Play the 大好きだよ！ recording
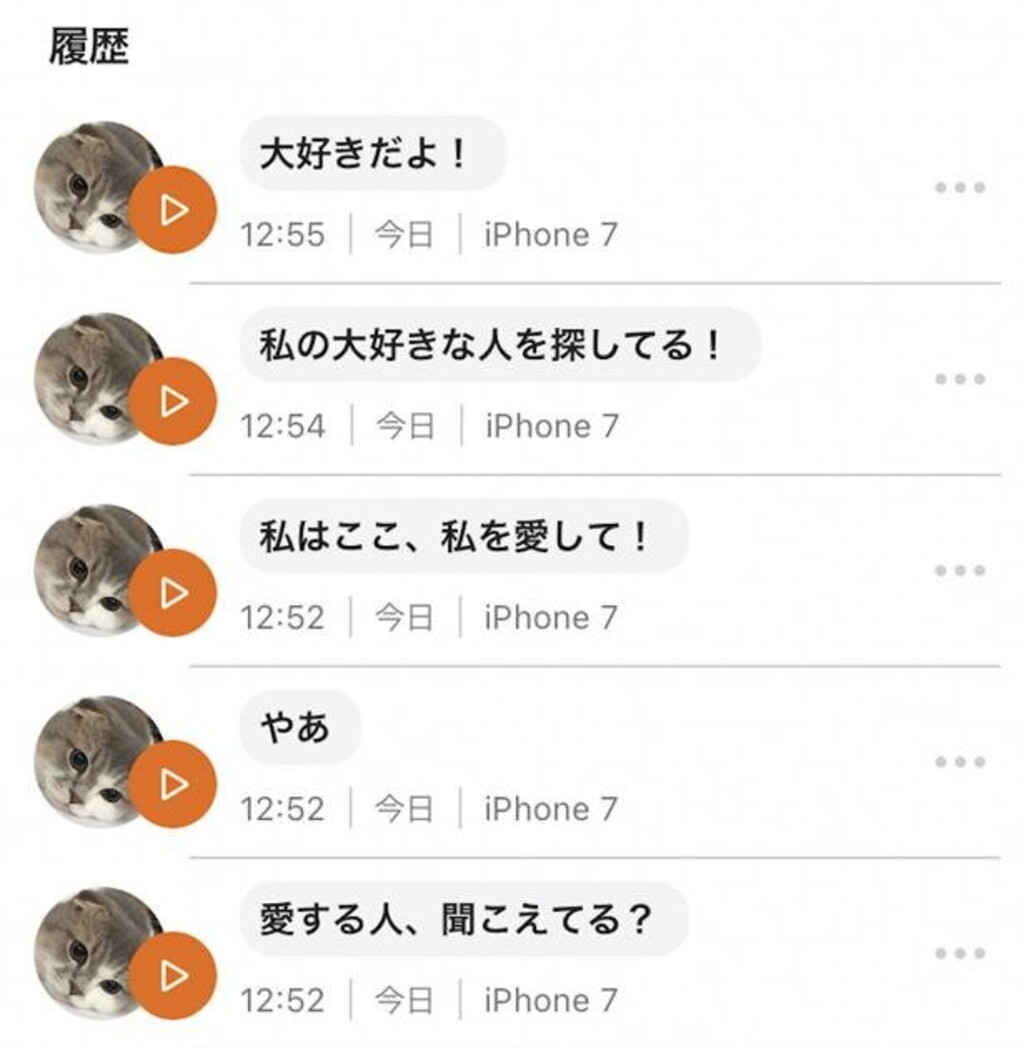This screenshot has height=1048, width=1024. click(x=173, y=210)
